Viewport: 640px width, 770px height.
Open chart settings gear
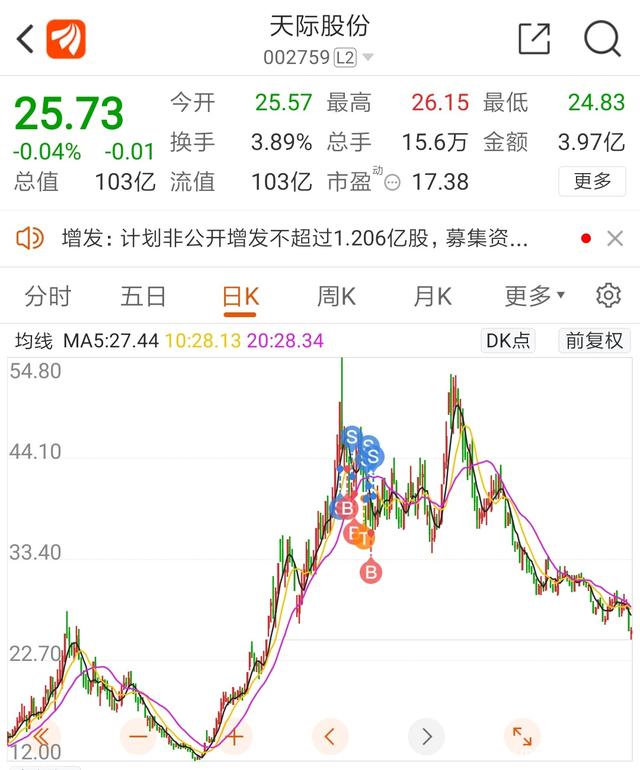pos(608,296)
